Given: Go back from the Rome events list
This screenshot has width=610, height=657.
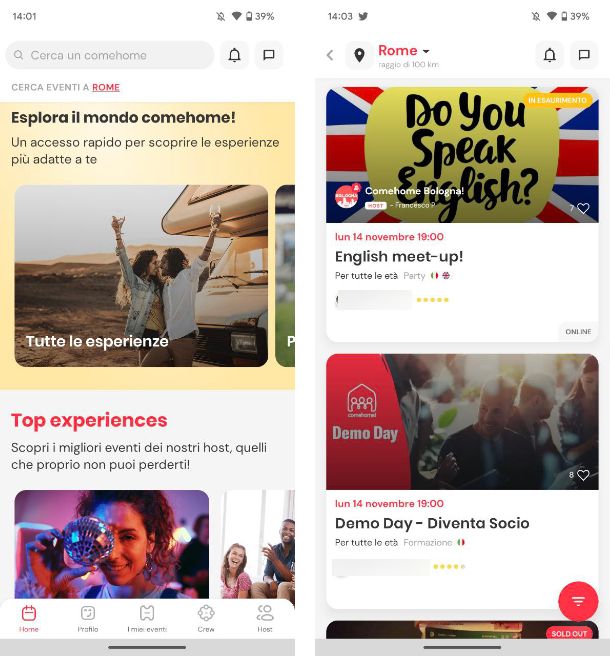Looking at the screenshot, I should pos(330,55).
